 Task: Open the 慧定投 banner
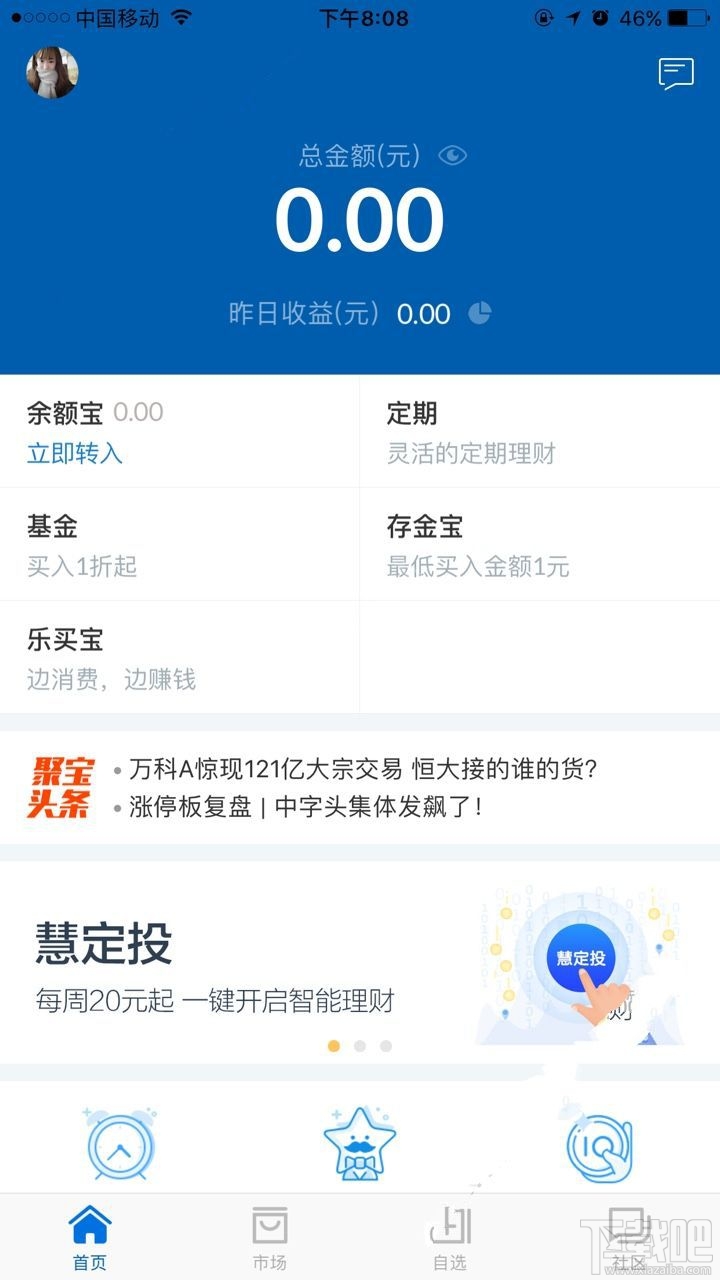[x=360, y=960]
